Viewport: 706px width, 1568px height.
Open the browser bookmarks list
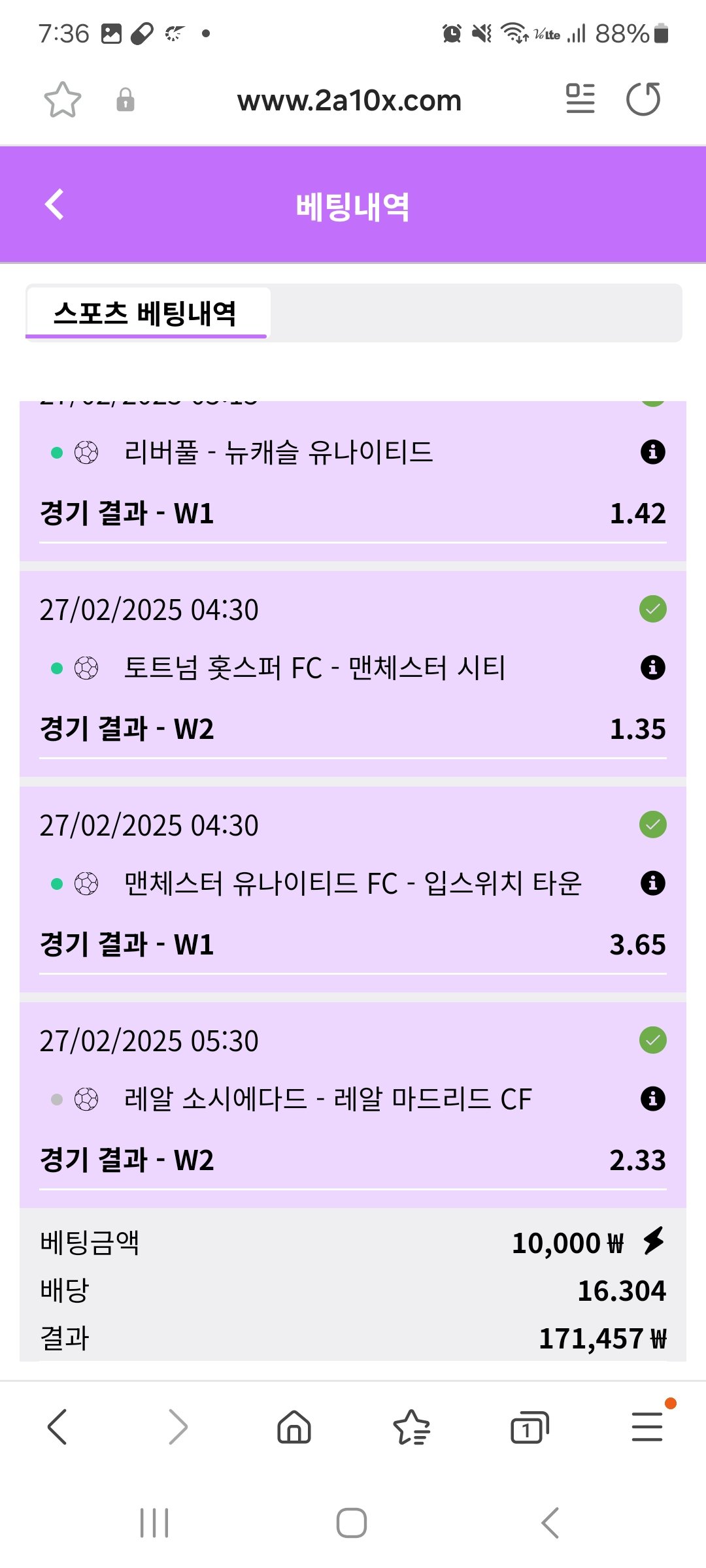click(411, 1427)
